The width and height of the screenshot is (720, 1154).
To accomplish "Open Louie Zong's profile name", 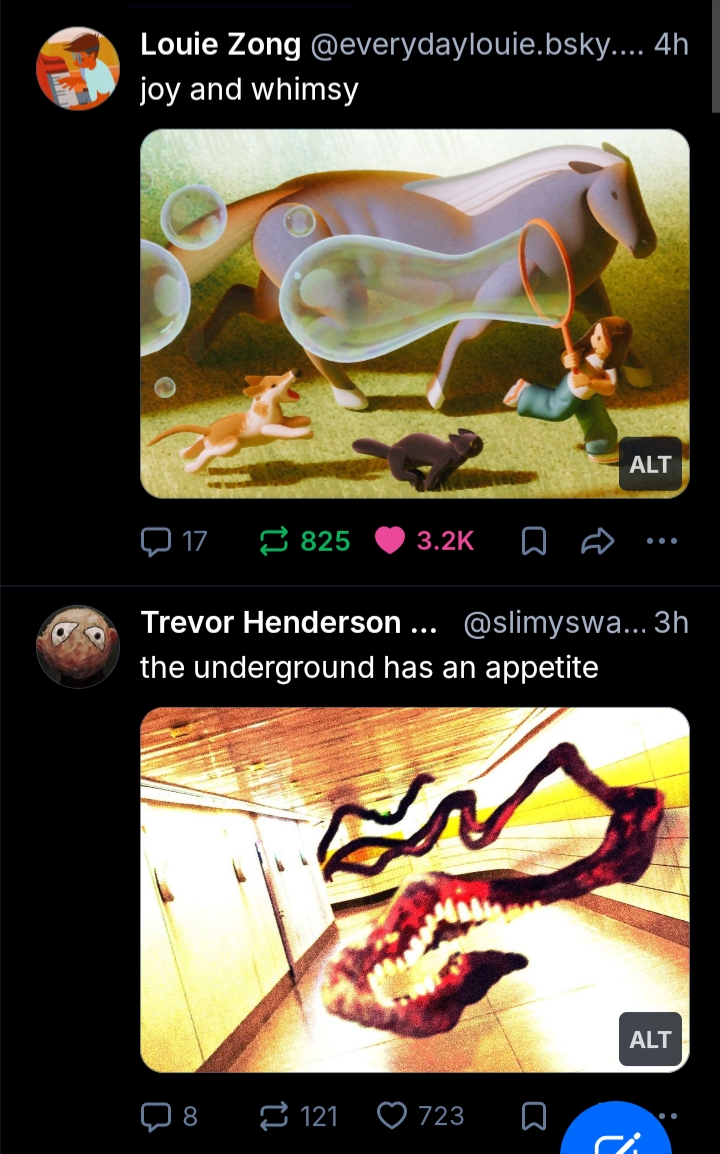I will tap(220, 44).
